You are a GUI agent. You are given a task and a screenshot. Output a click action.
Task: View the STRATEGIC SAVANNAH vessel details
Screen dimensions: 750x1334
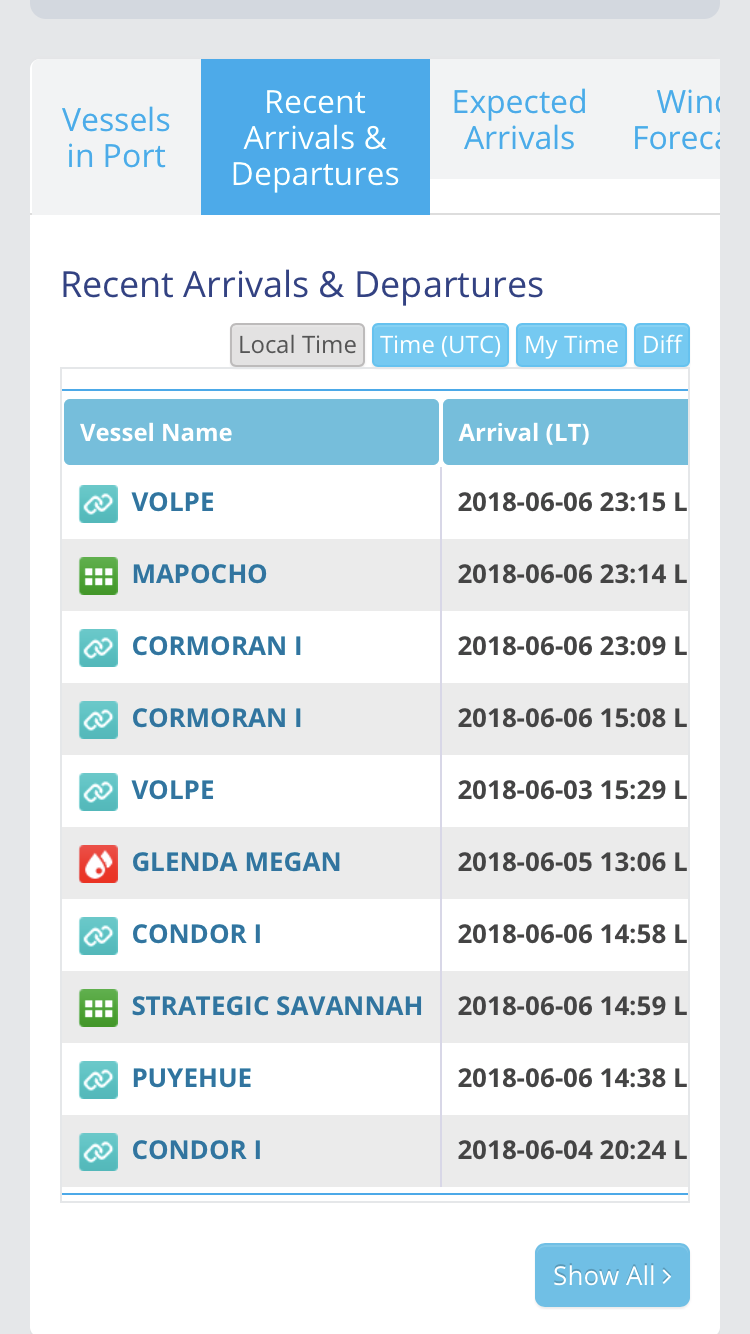click(x=277, y=1006)
